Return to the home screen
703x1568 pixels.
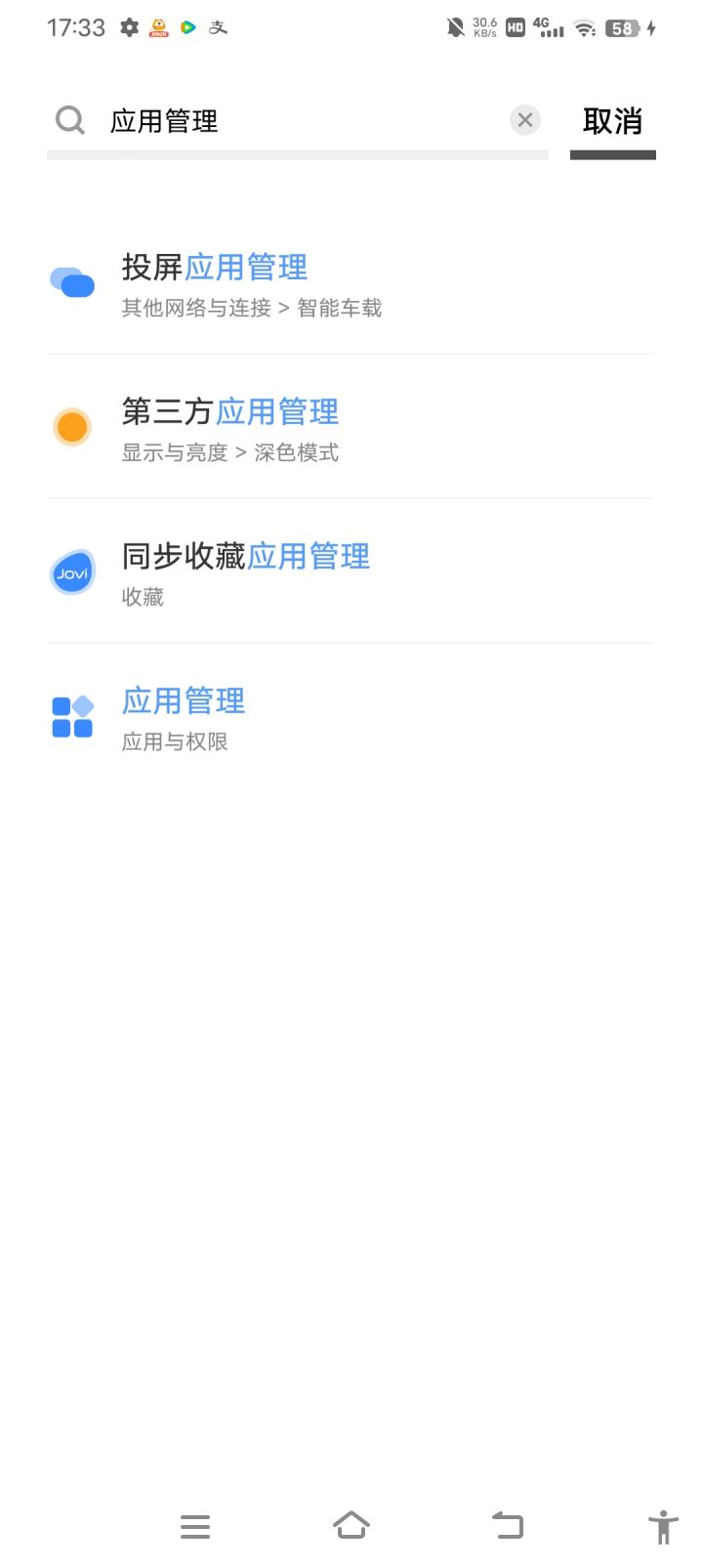click(x=351, y=1525)
